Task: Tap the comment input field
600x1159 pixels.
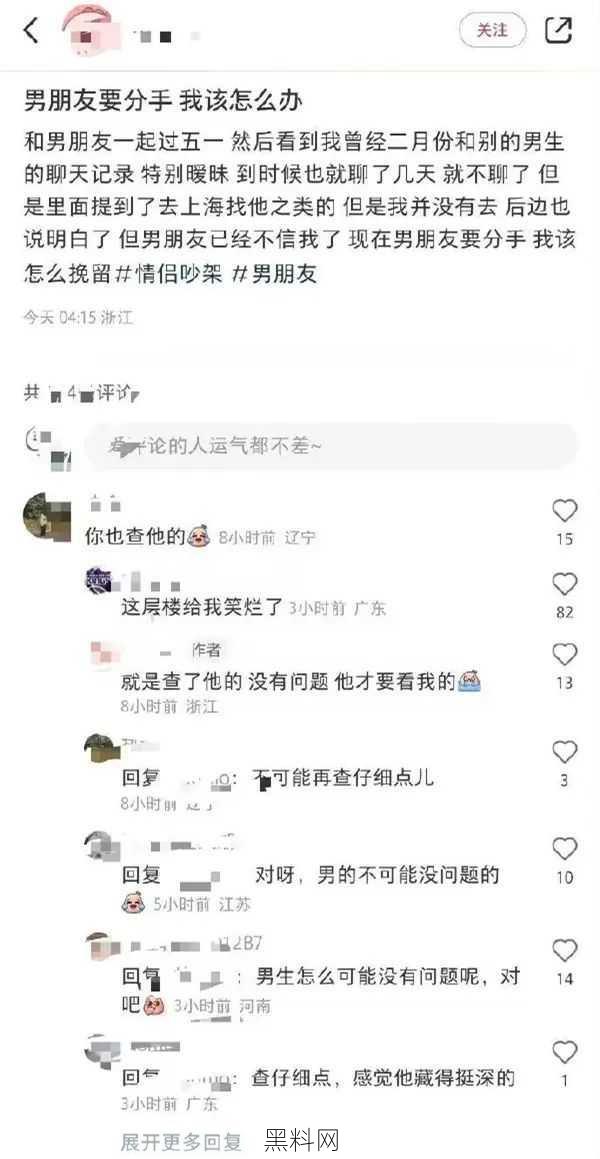Action: pyautogui.click(x=330, y=446)
